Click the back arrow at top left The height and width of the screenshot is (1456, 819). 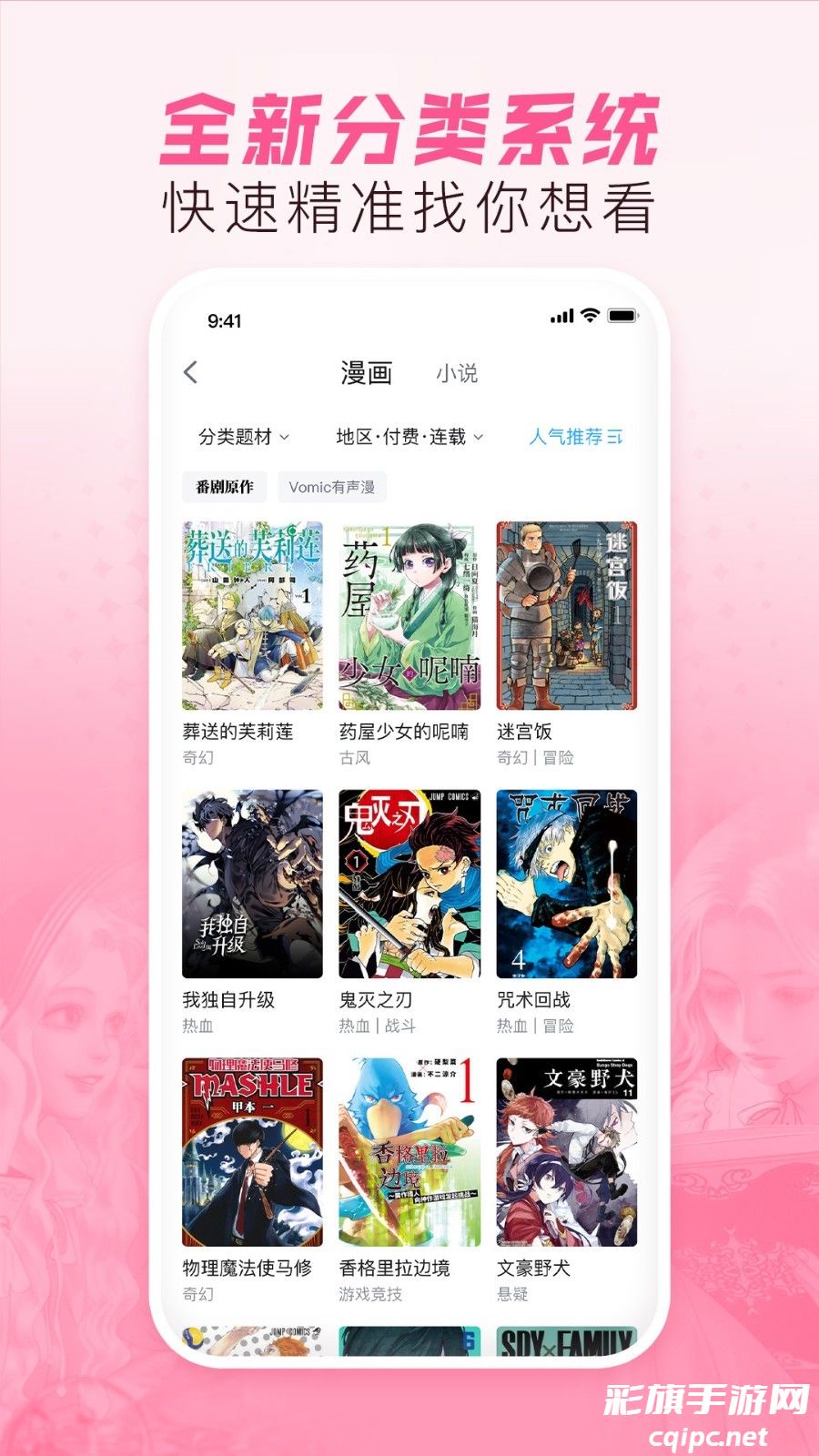click(x=191, y=371)
